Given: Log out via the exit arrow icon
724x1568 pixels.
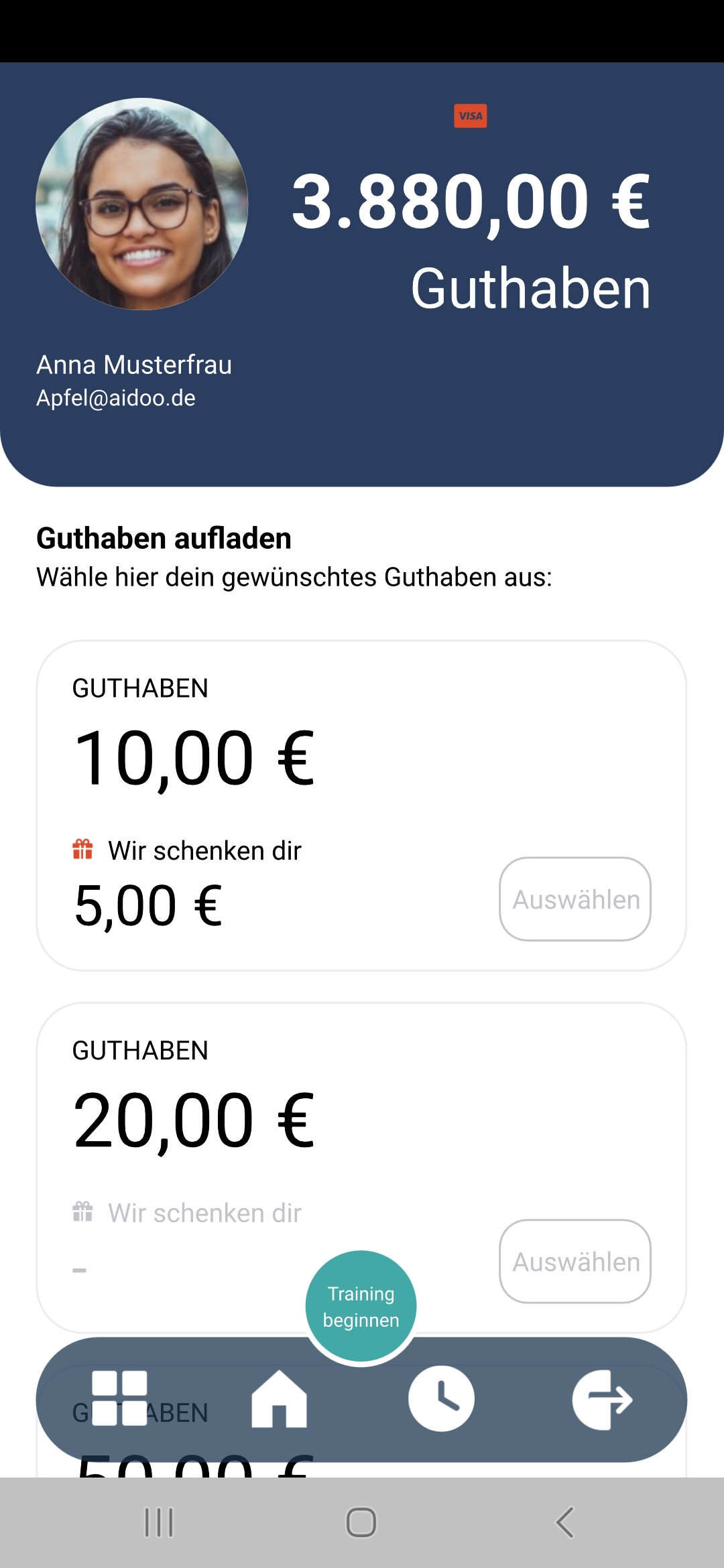Looking at the screenshot, I should click(602, 1399).
